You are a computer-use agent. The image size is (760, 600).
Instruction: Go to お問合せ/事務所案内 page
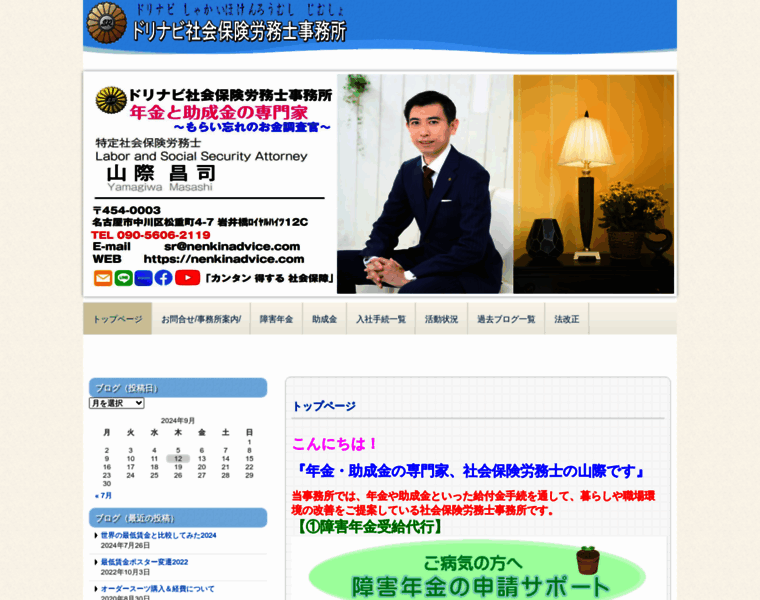(201, 319)
